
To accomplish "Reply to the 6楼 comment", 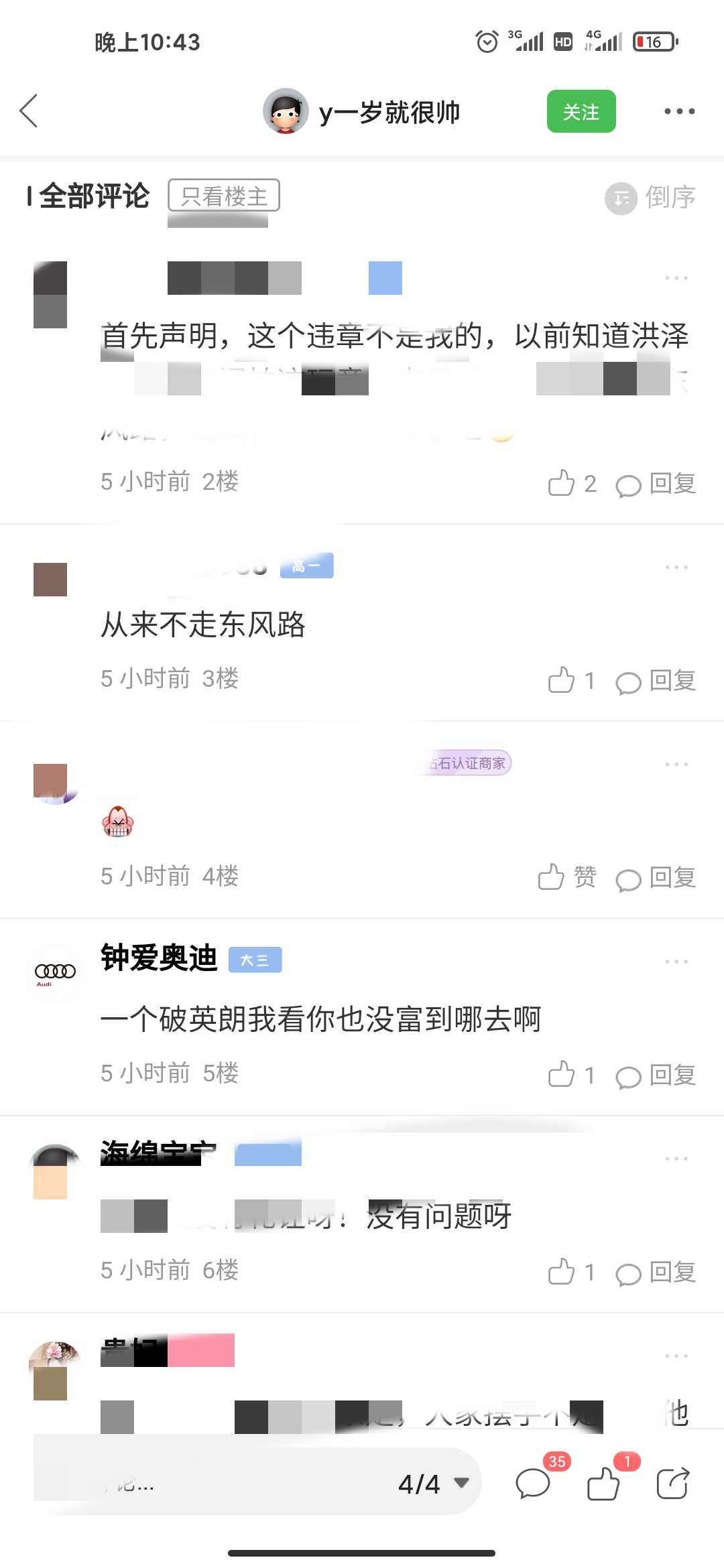I will [656, 1272].
